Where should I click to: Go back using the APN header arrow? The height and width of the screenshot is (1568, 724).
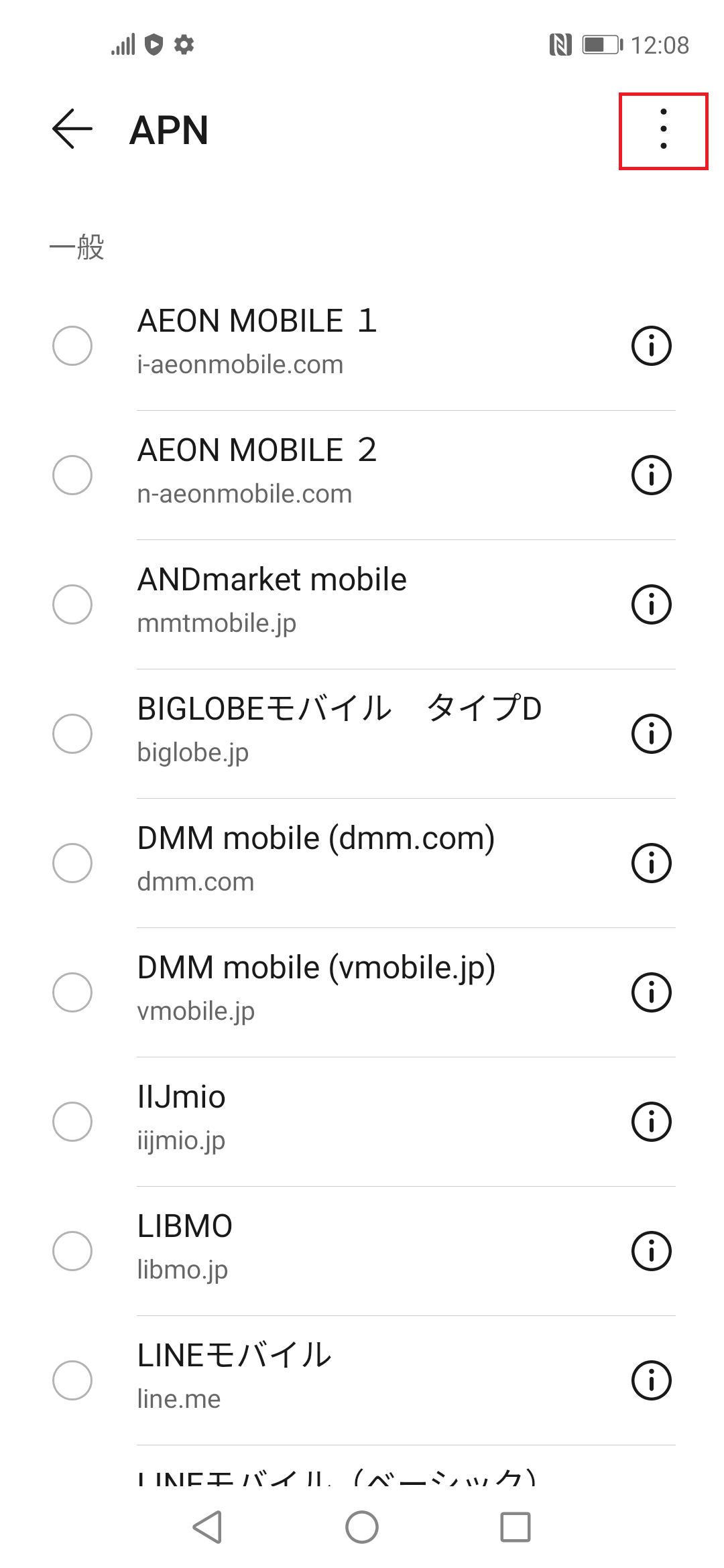[x=72, y=129]
